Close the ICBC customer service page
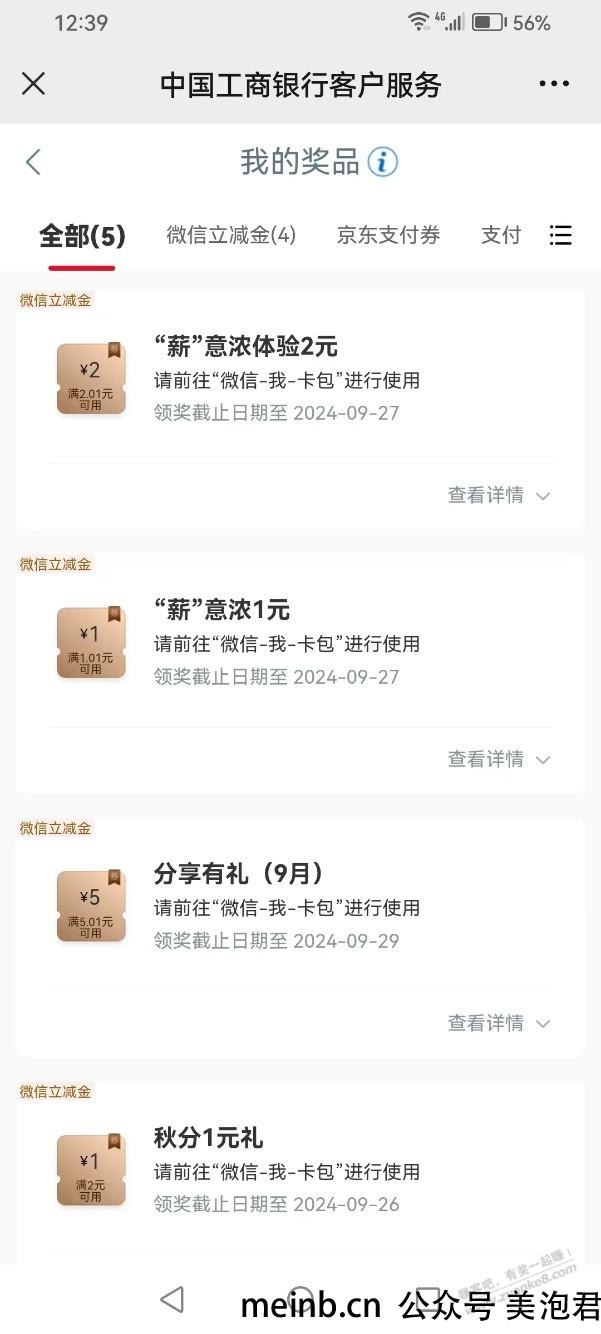Image resolution: width=601 pixels, height=1334 pixels. 33,84
